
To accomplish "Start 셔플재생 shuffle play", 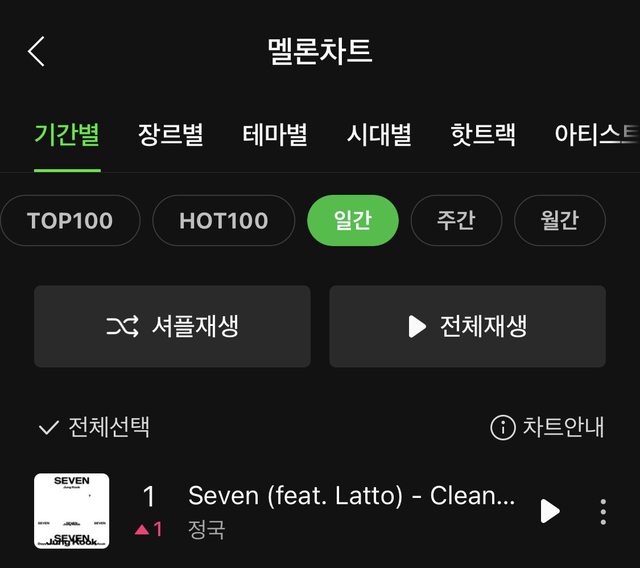I will pyautogui.click(x=172, y=326).
